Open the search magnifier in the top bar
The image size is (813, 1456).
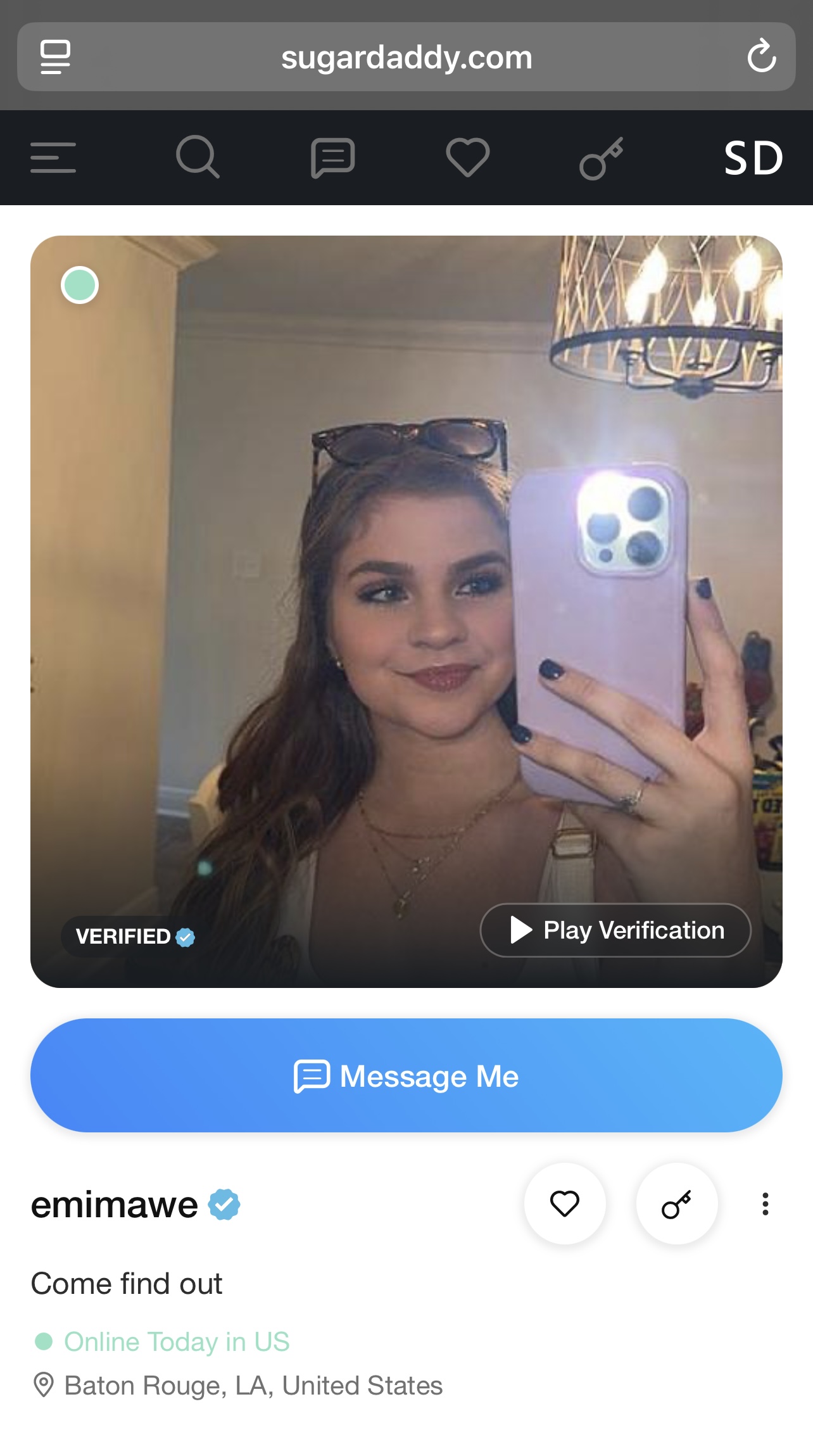pyautogui.click(x=198, y=157)
